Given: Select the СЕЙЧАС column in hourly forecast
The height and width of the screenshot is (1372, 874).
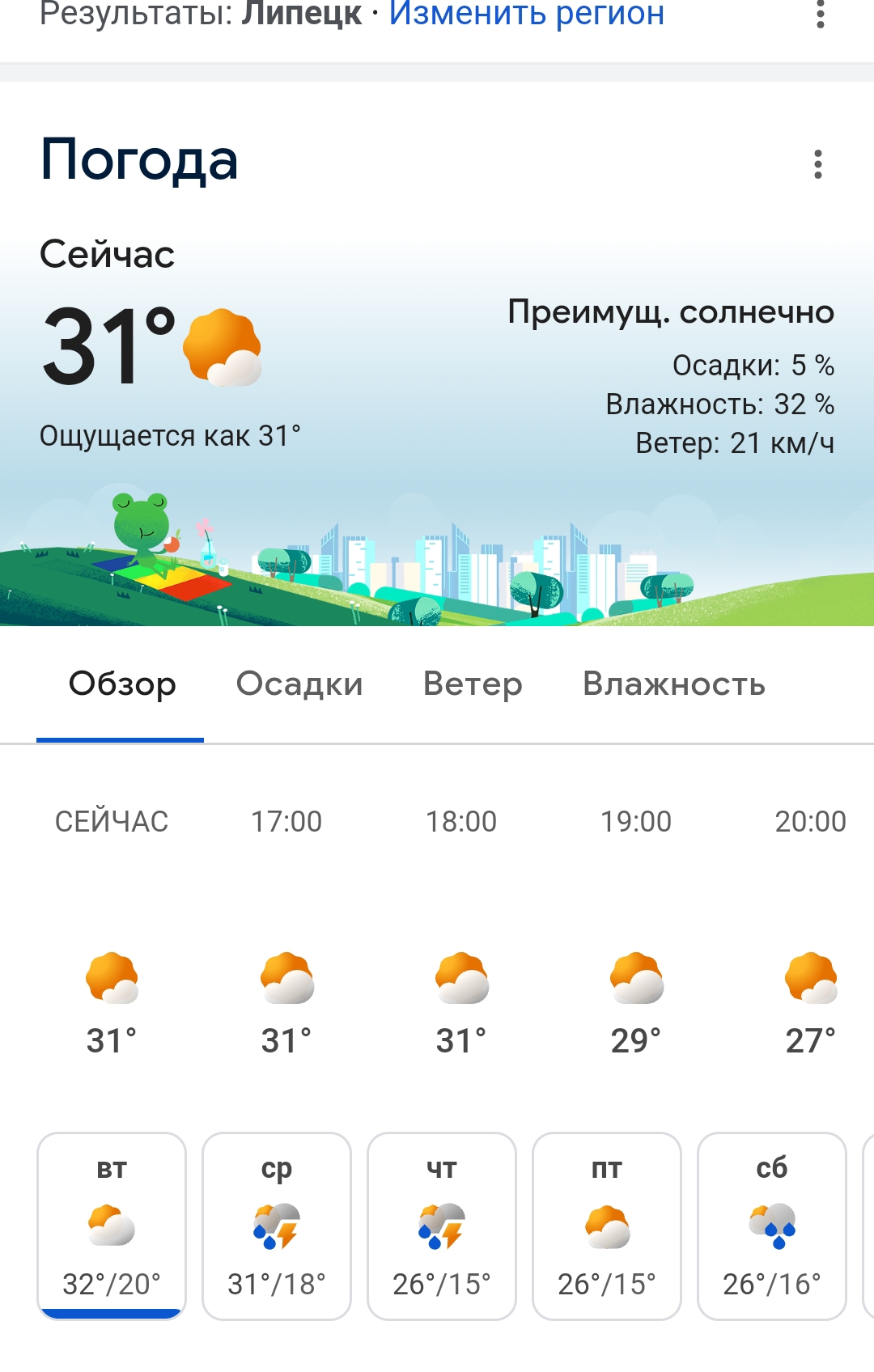Looking at the screenshot, I should coord(113,821).
